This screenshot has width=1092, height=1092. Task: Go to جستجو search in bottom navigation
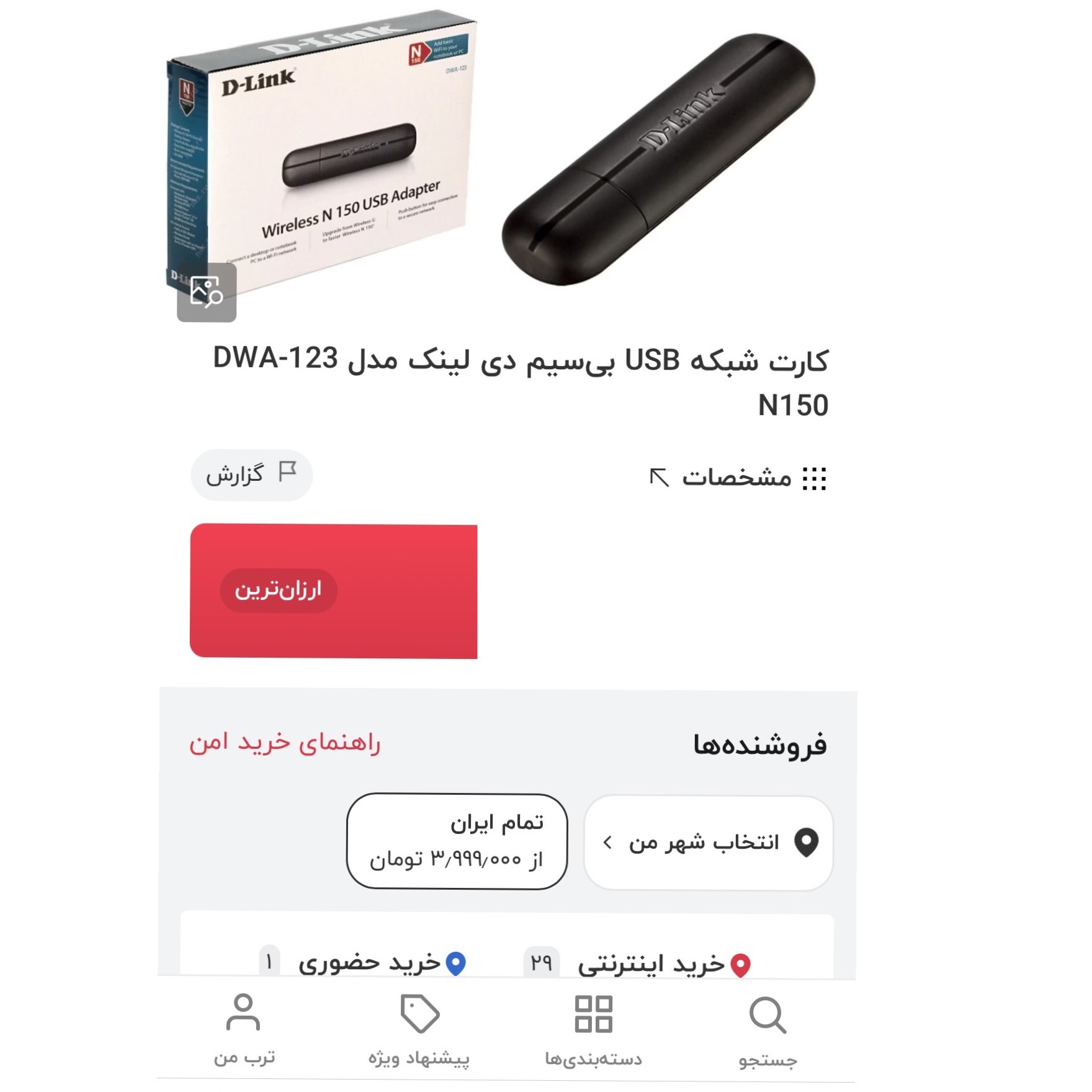tap(768, 1031)
